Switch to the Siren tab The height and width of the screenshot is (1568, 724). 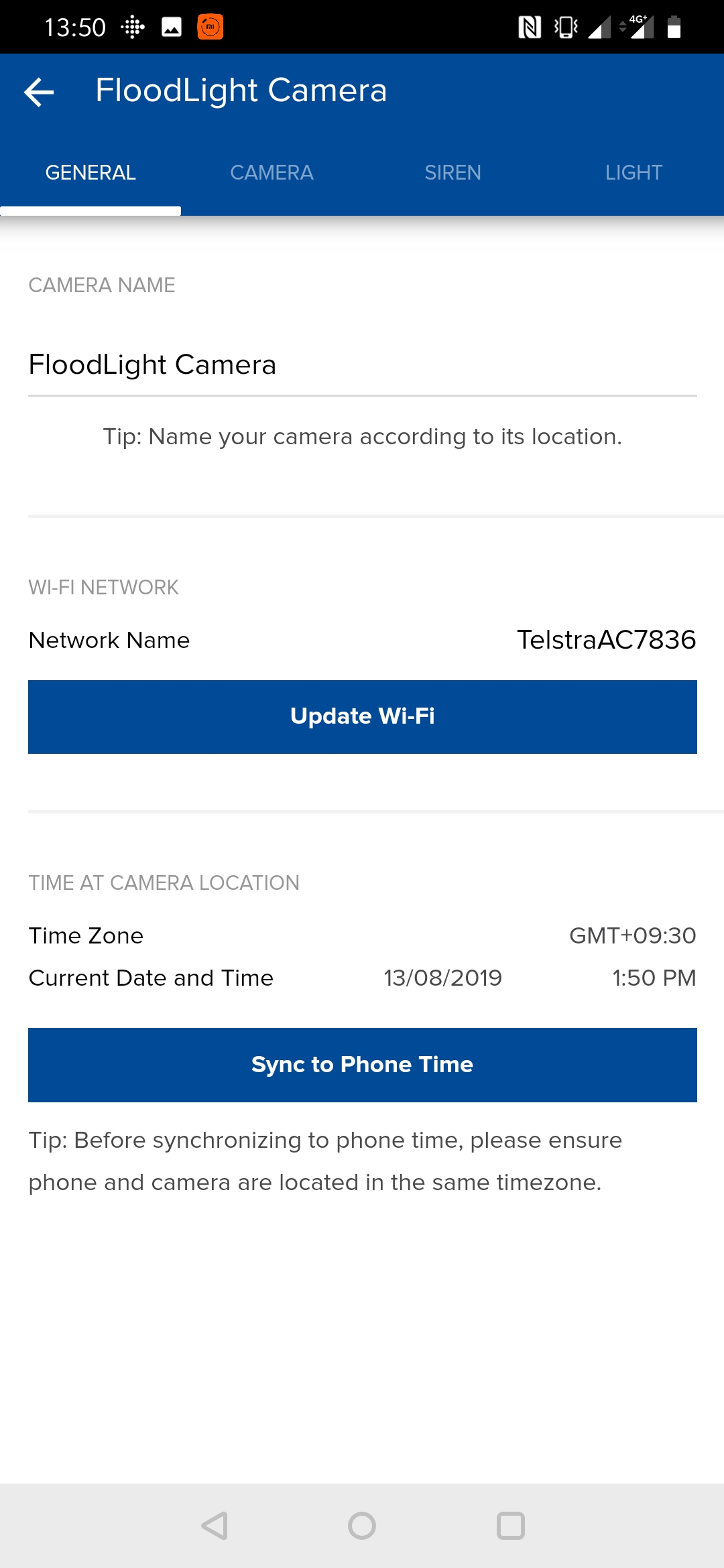click(x=452, y=173)
